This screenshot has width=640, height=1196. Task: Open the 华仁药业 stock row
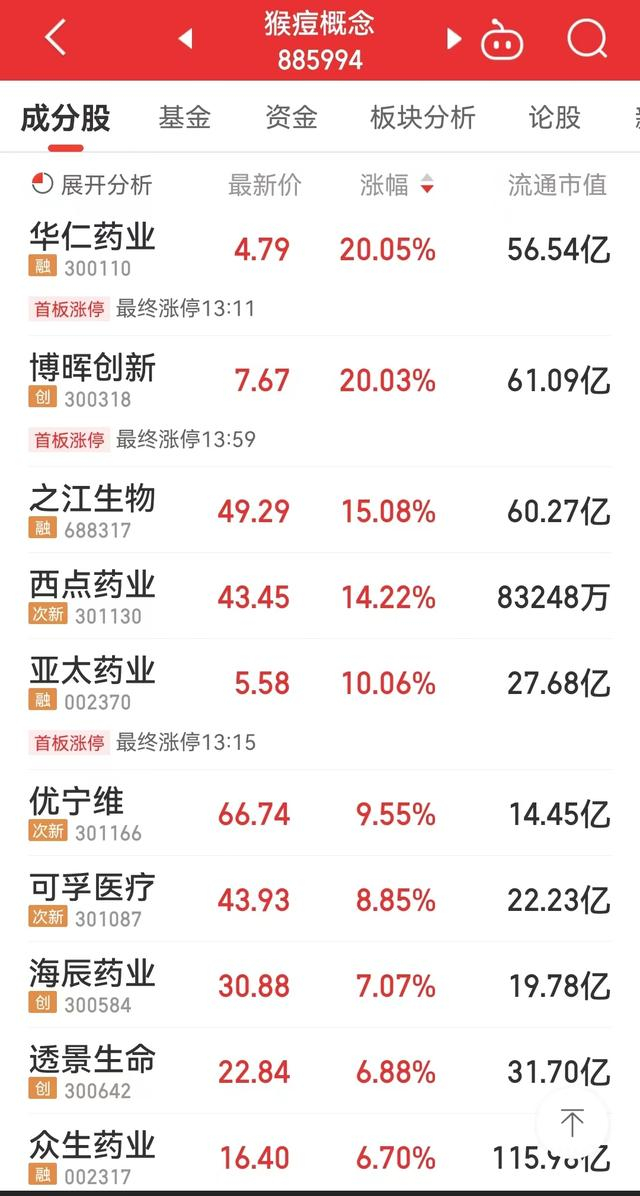93,249
